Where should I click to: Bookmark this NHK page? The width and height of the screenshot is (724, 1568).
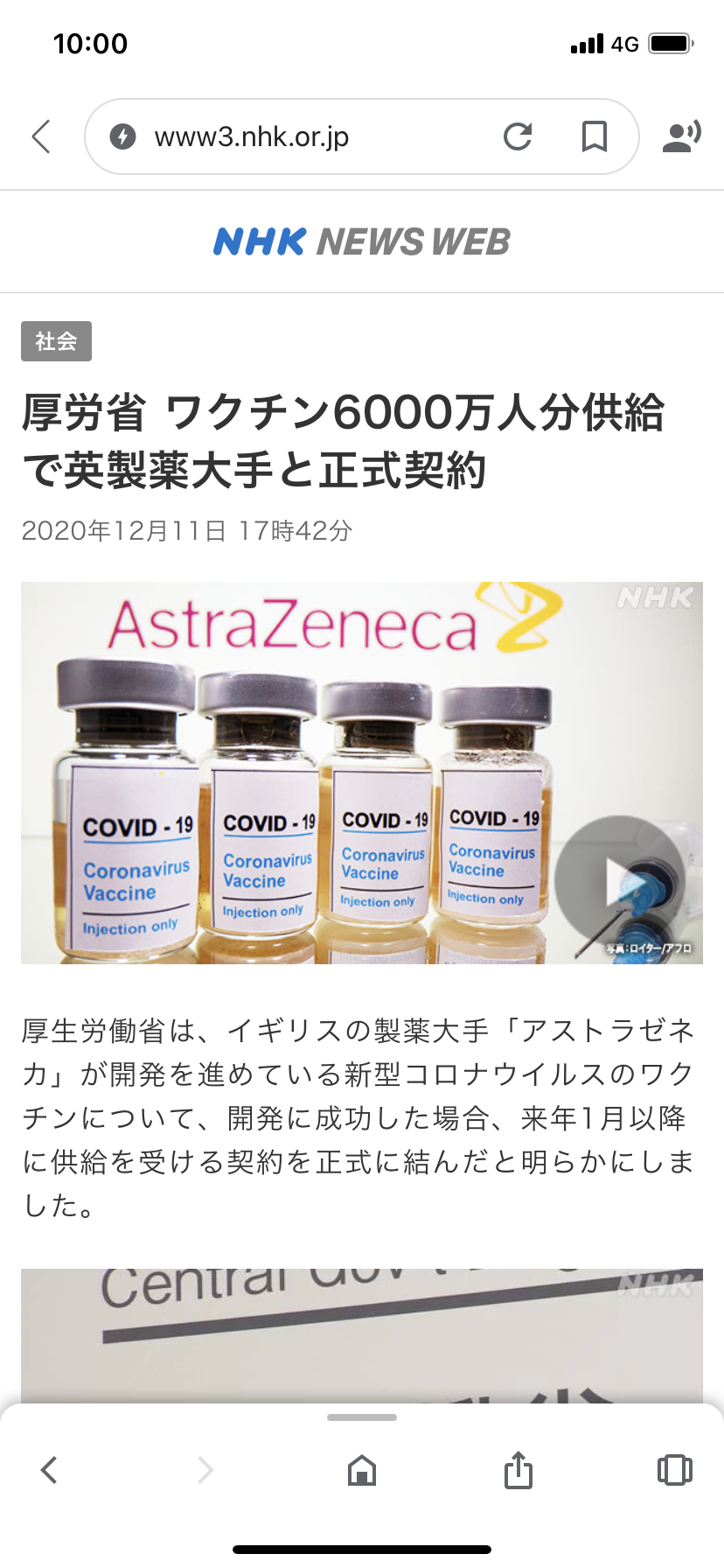(x=595, y=136)
